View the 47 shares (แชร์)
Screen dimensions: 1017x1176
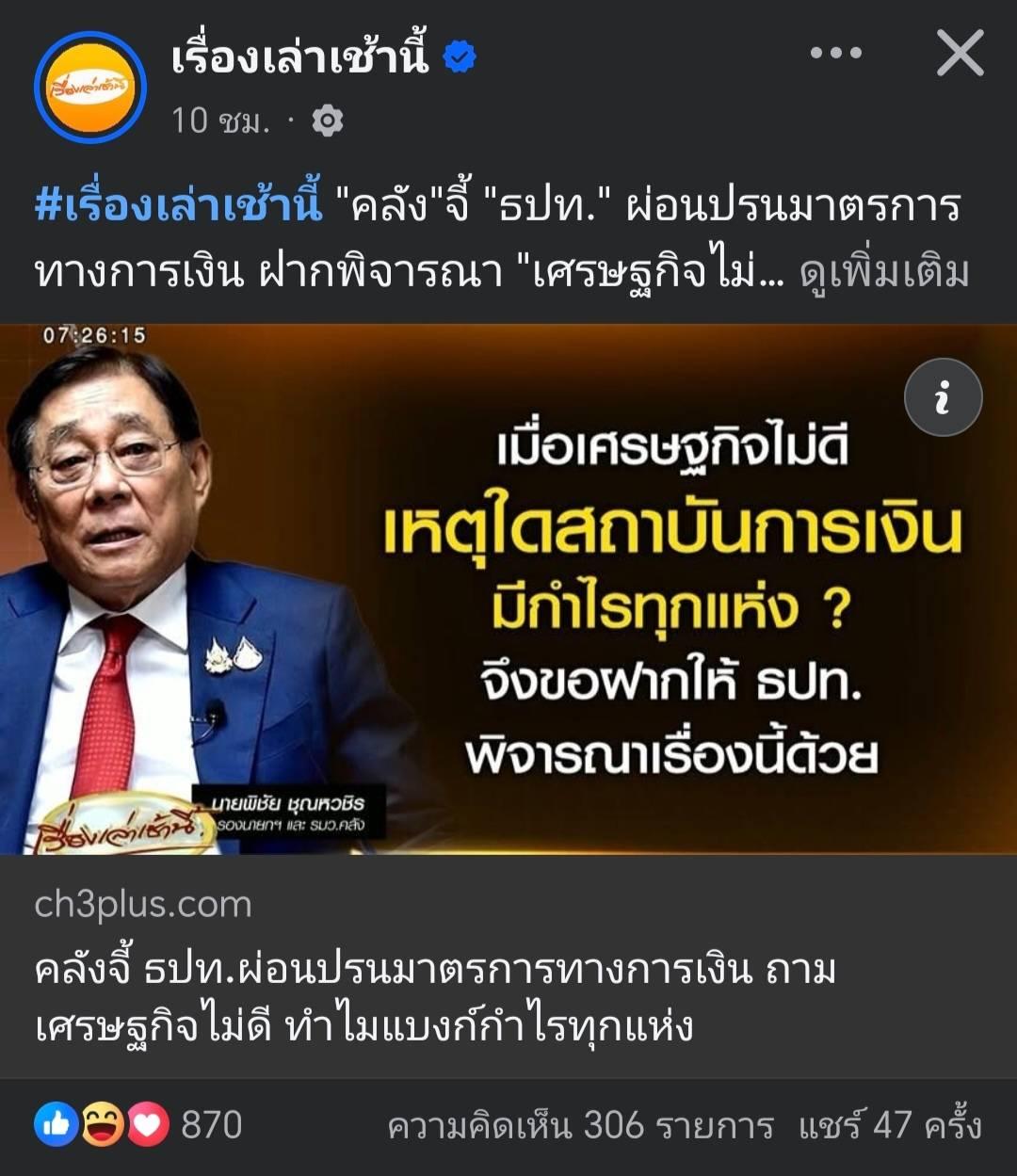(x=889, y=1126)
